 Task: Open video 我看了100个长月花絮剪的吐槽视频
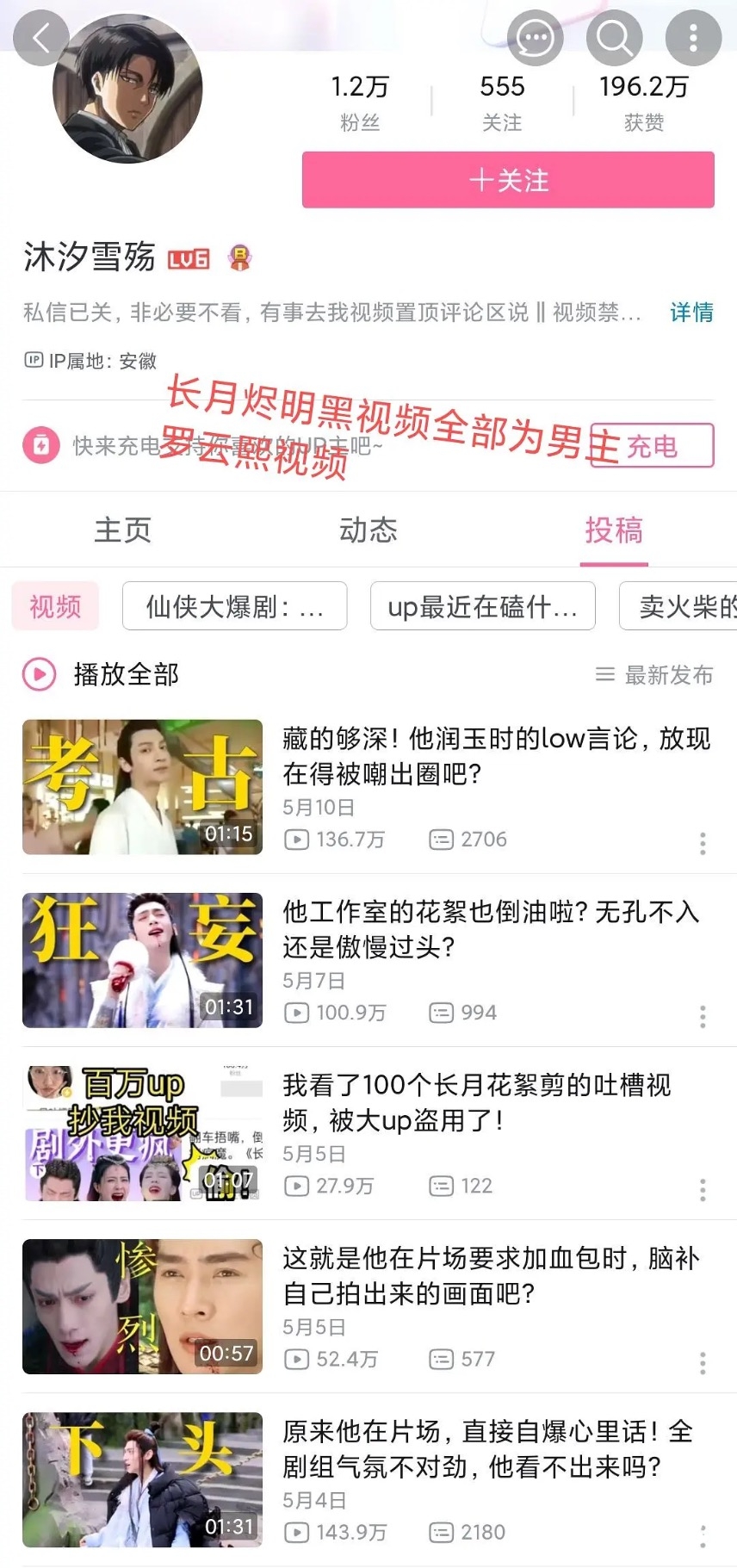477,1101
